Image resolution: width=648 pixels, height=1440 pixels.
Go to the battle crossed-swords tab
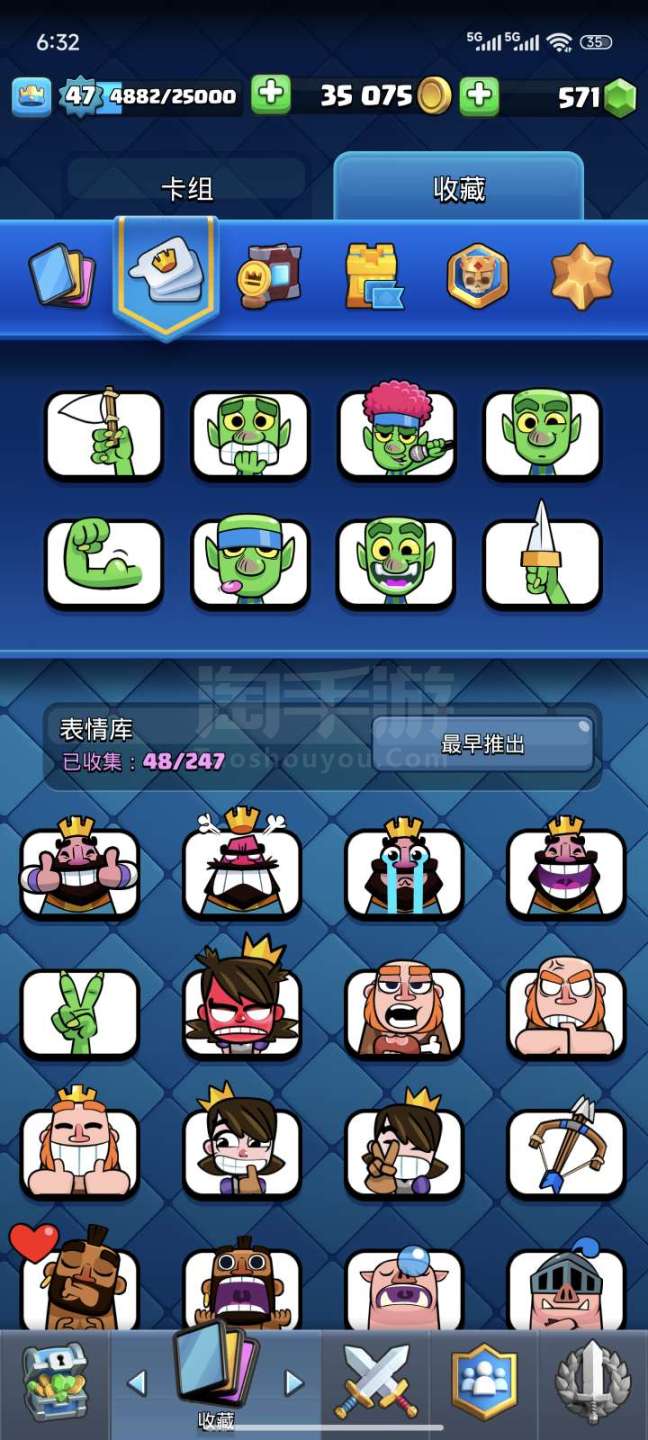click(x=376, y=1382)
